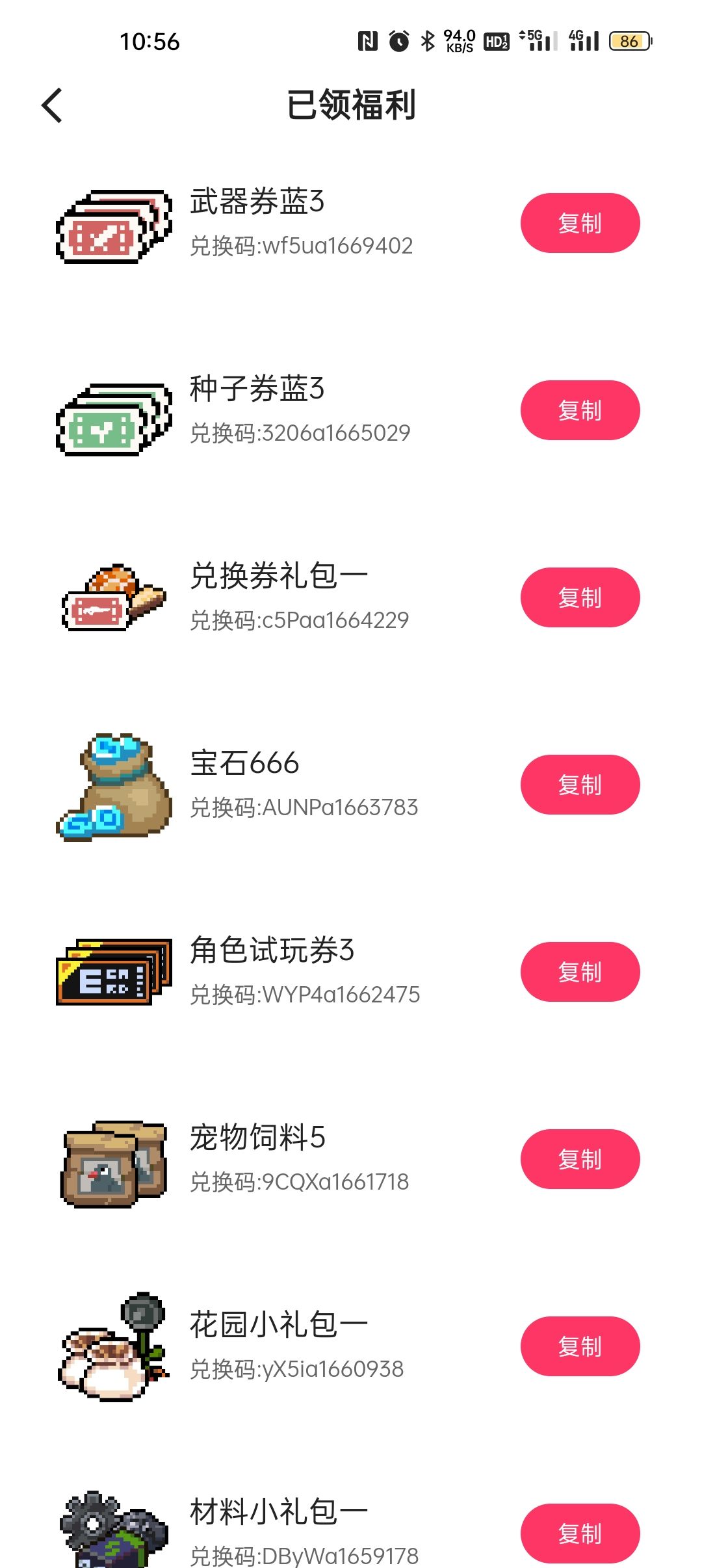702x1568 pixels.
Task: Copy the 宠物饲料5 redemption code
Action: [x=580, y=1159]
